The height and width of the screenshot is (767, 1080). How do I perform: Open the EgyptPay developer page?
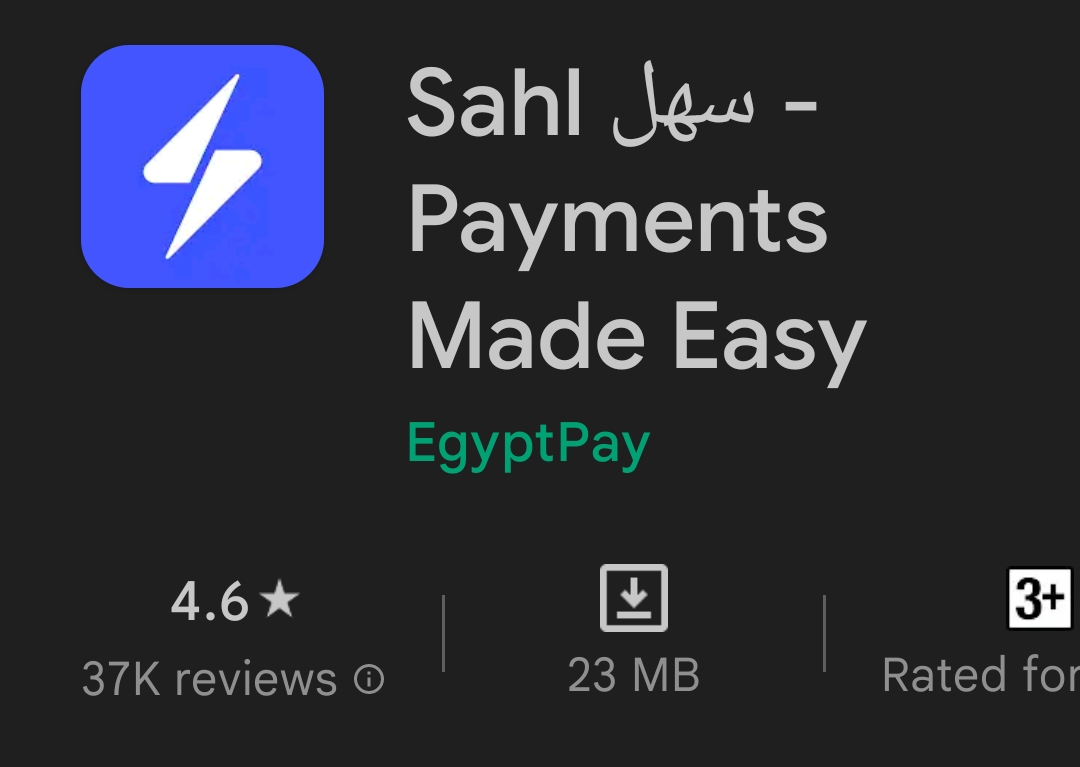(x=528, y=444)
